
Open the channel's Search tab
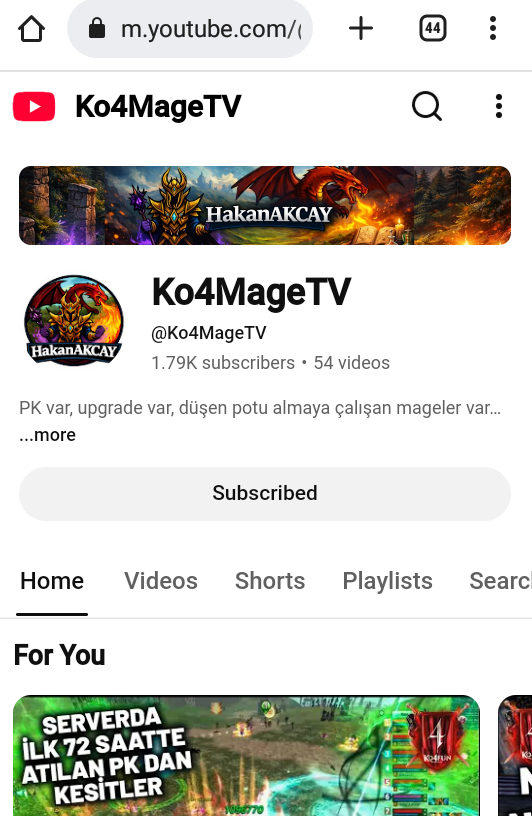pyautogui.click(x=500, y=581)
